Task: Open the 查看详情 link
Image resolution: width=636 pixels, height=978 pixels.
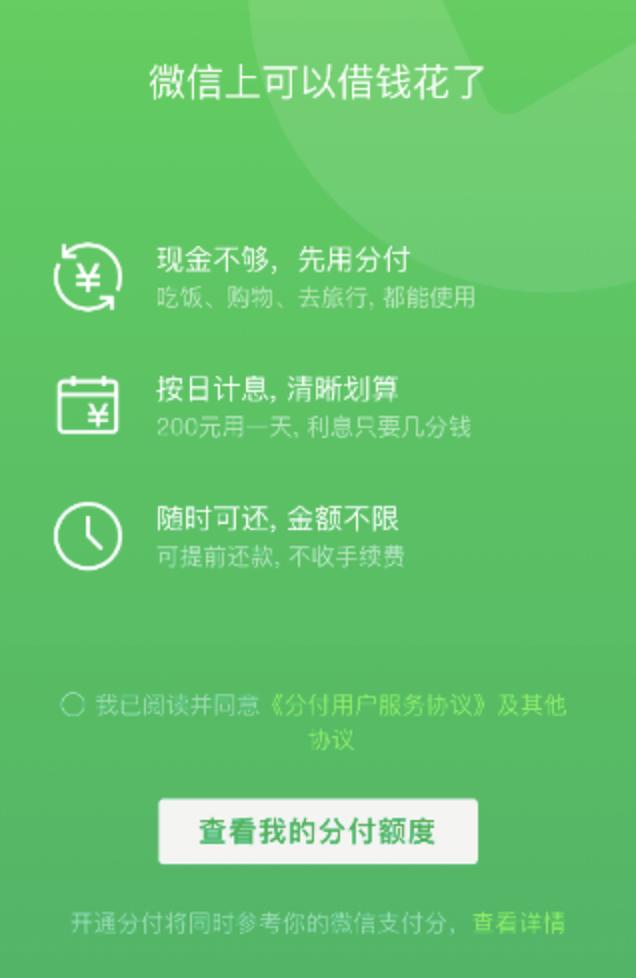Action: (x=519, y=922)
